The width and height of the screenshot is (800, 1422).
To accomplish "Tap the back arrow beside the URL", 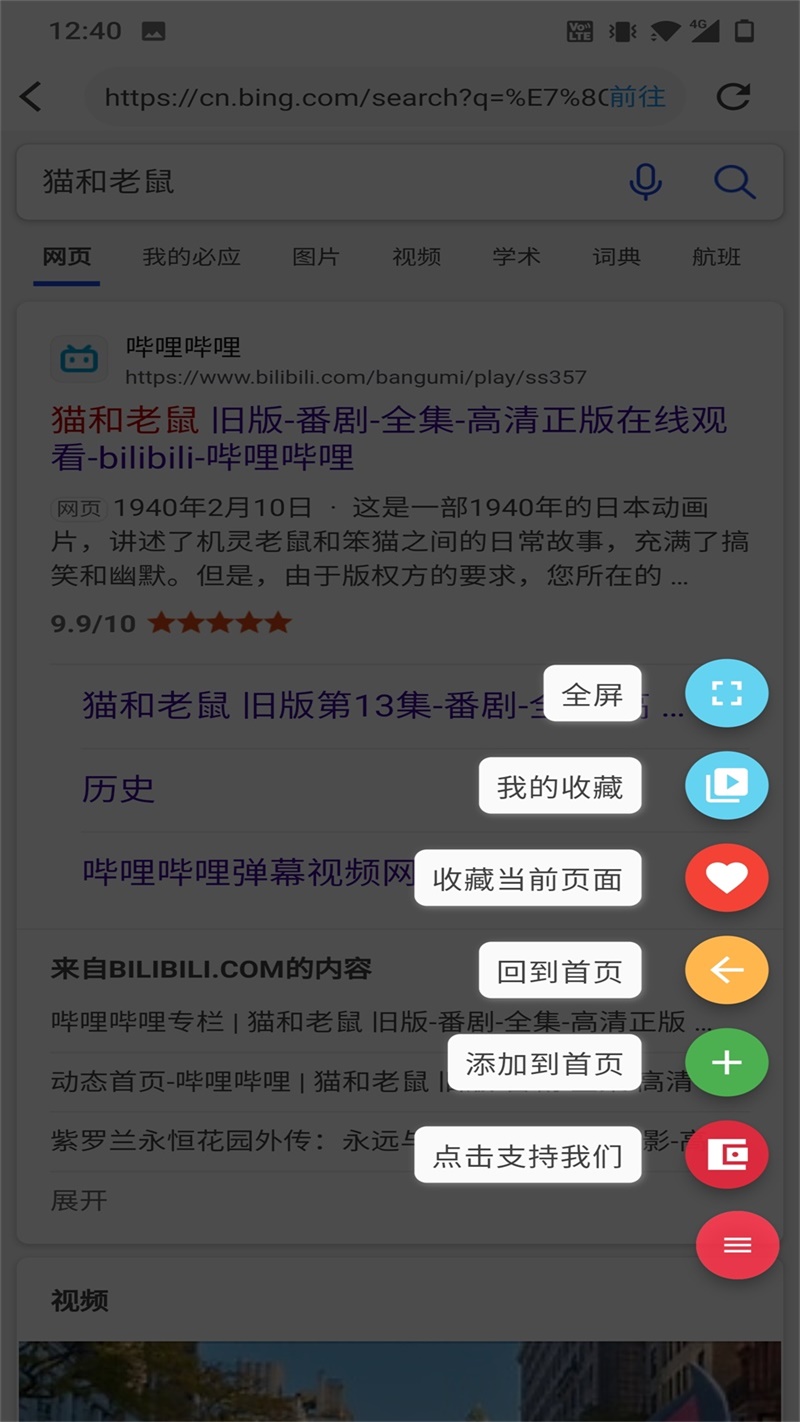I will click(32, 97).
